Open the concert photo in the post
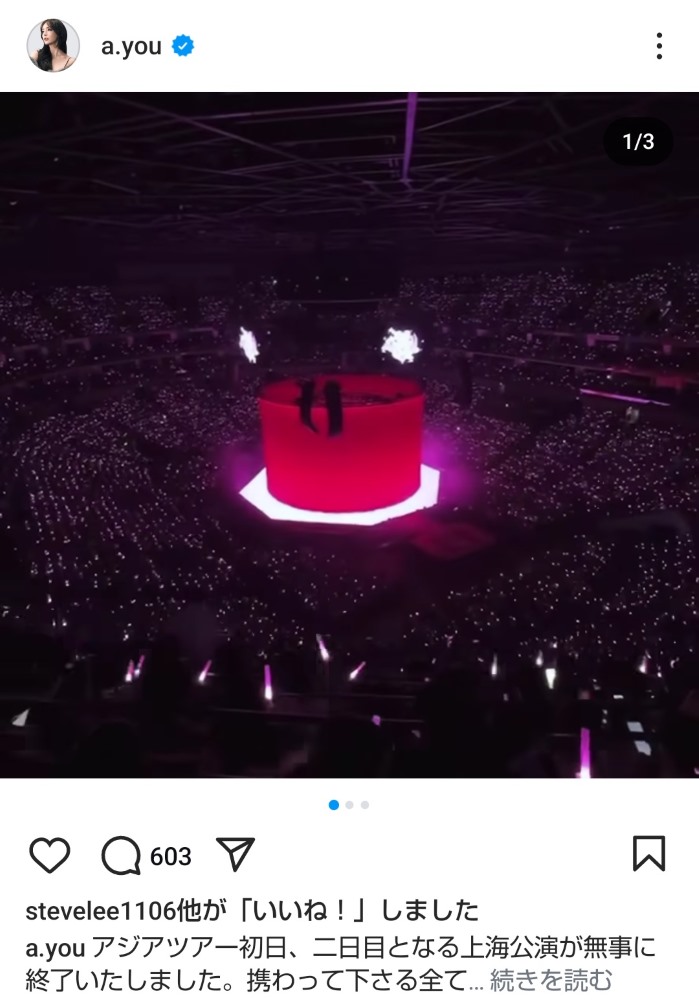Viewport: 699px width, 1000px height. (x=349, y=435)
